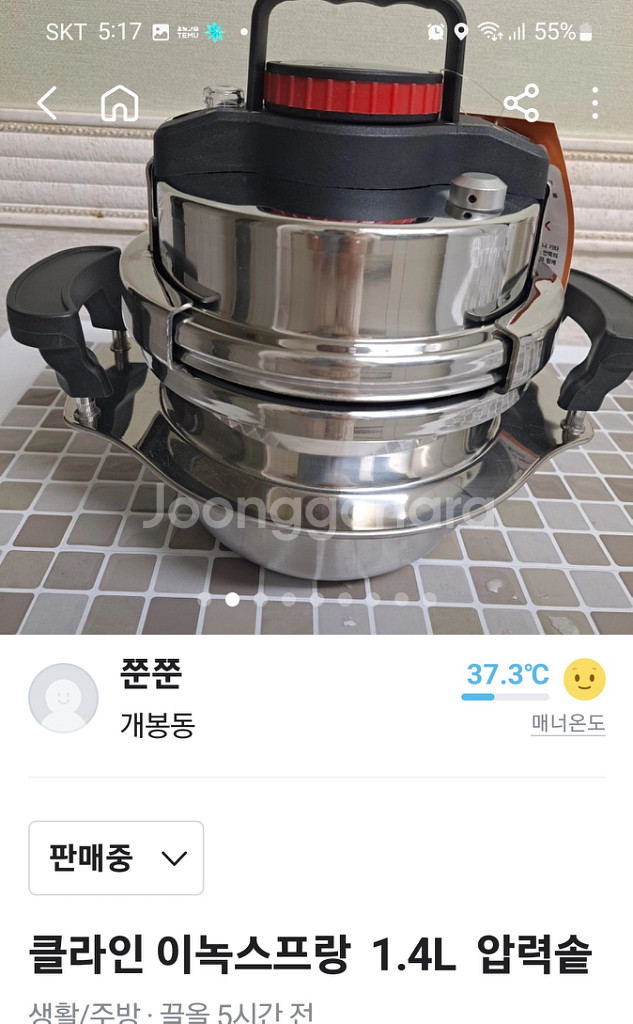Share this pressure cooker listing
The width and height of the screenshot is (633, 1024).
point(521,103)
